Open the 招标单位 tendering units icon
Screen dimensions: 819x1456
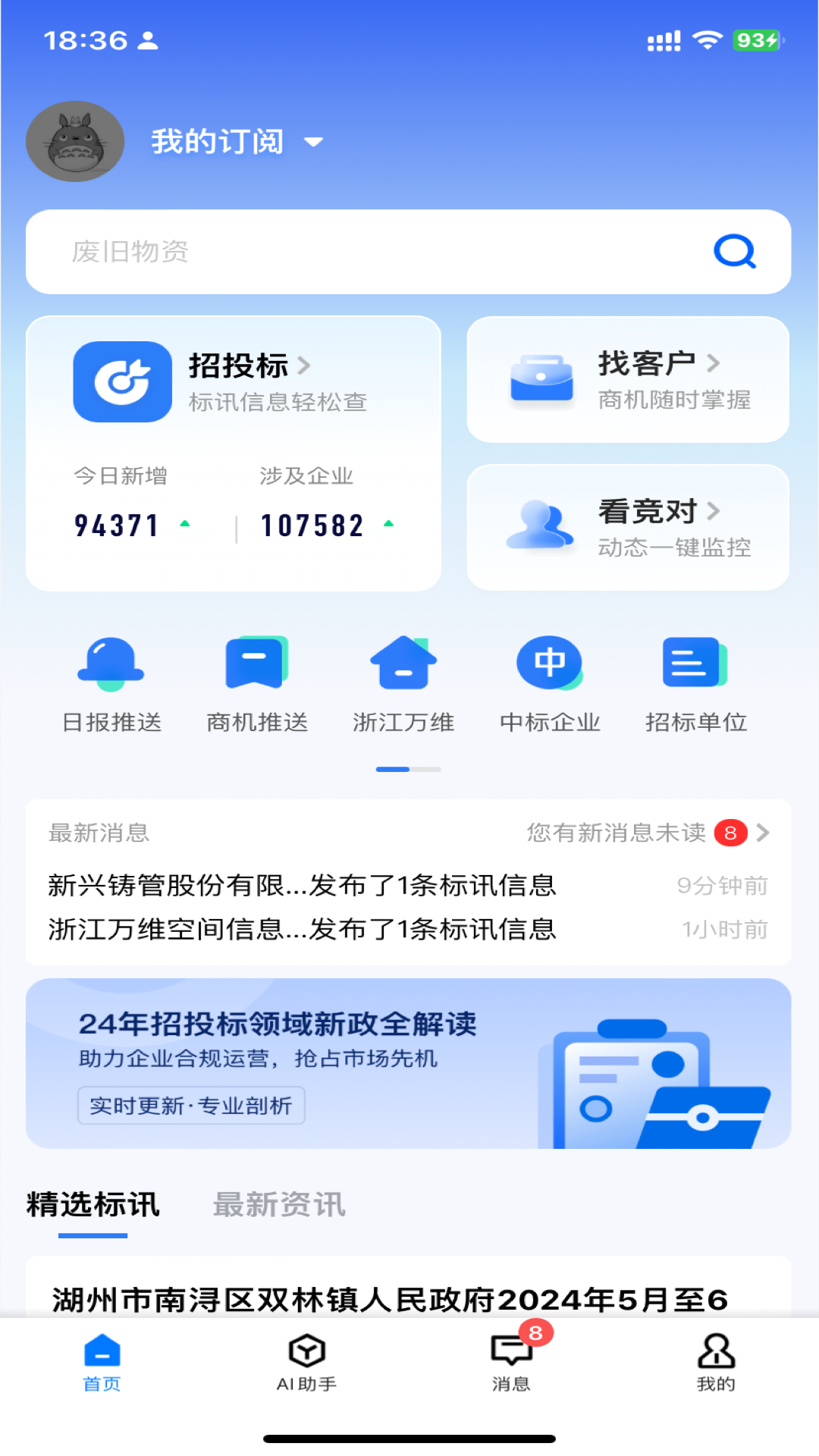pyautogui.click(x=696, y=681)
